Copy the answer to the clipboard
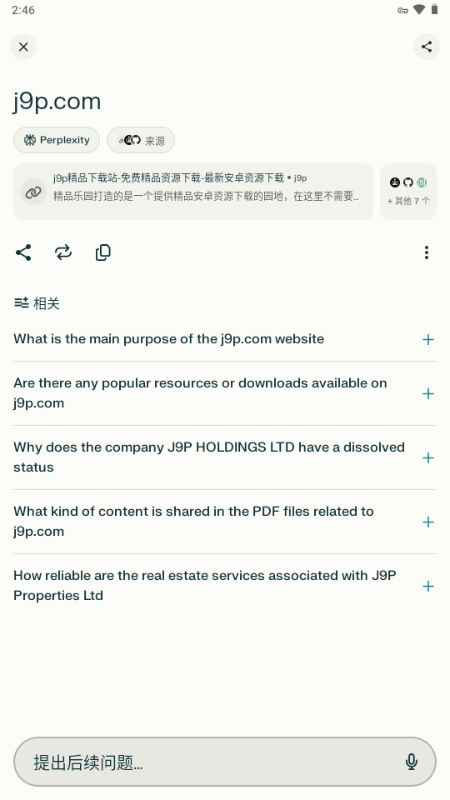Image resolution: width=450 pixels, height=800 pixels. coord(103,253)
